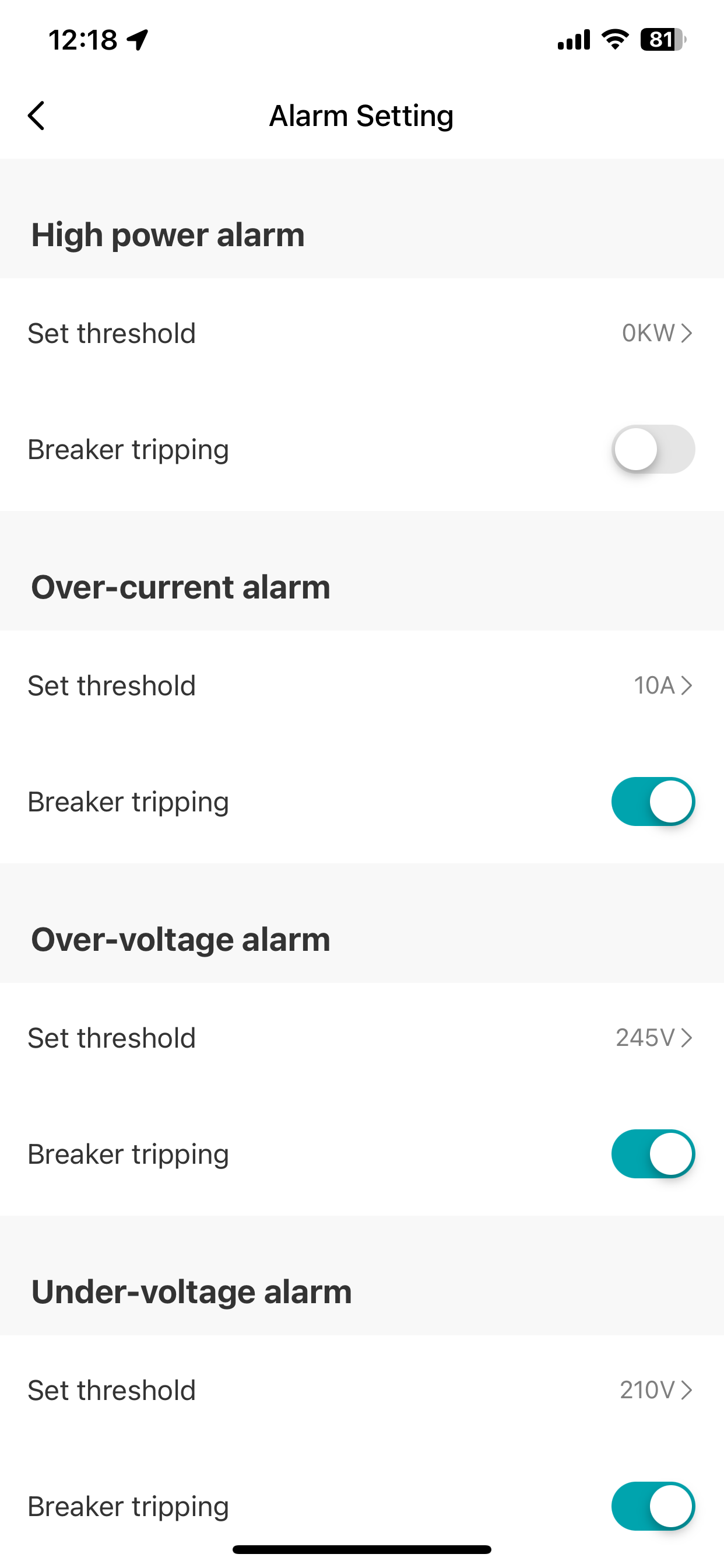Viewport: 724px width, 1568px height.
Task: Tap the home indicator bar at bottom
Action: click(x=362, y=1549)
